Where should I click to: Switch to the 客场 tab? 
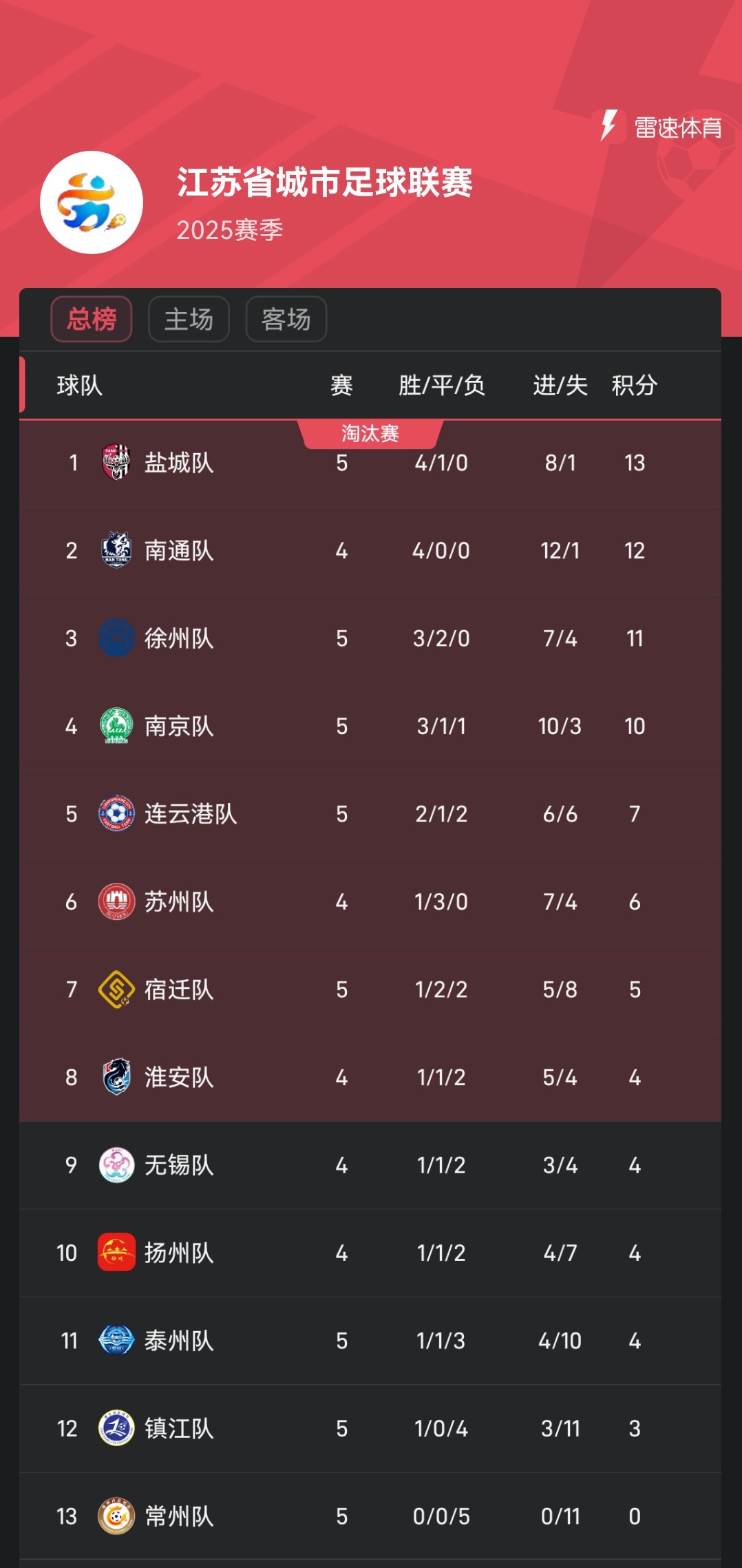(x=286, y=319)
